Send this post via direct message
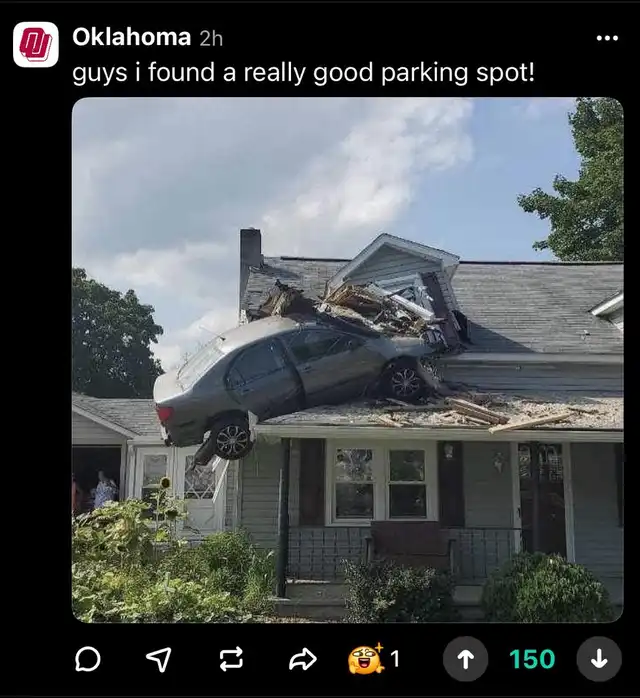The height and width of the screenshot is (698, 640). click(158, 659)
